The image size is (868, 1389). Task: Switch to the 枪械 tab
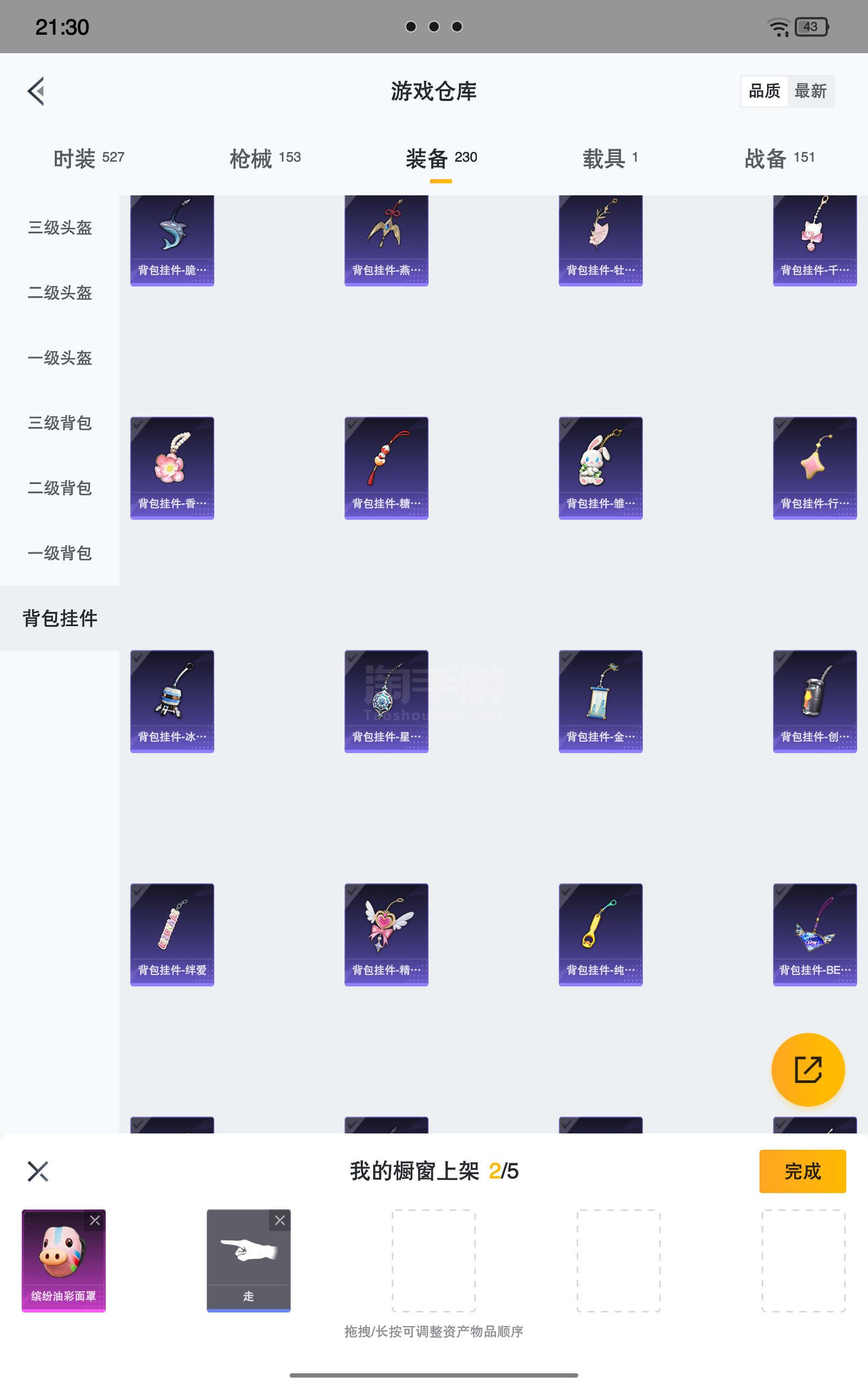tap(265, 158)
